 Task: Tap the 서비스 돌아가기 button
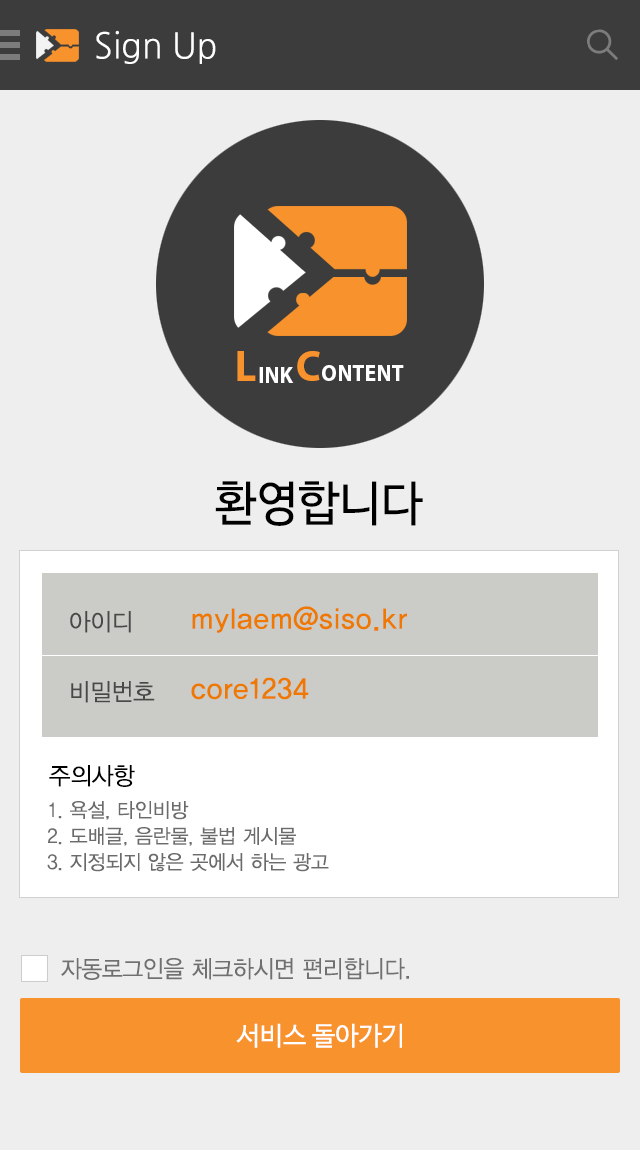pos(320,1035)
